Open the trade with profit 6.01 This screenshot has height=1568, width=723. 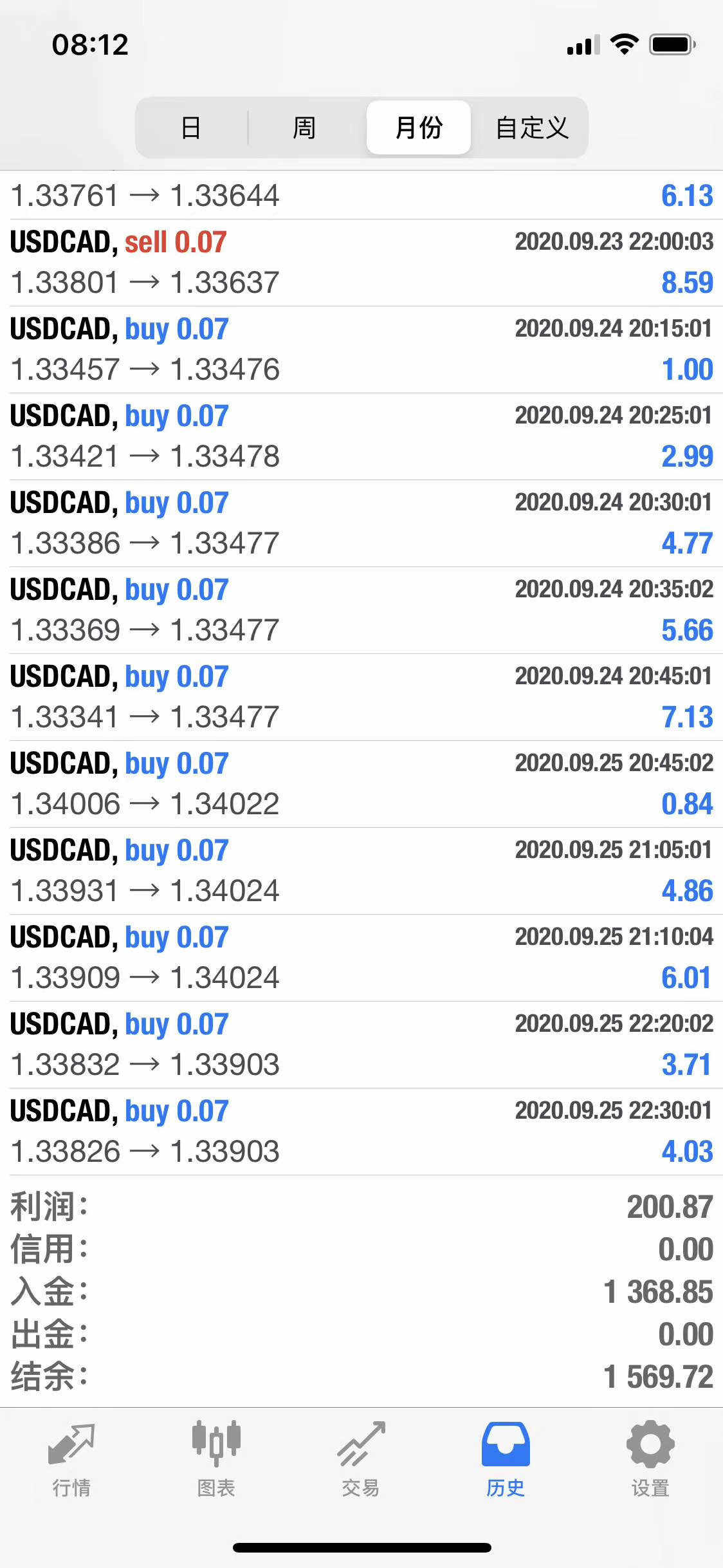coord(361,958)
